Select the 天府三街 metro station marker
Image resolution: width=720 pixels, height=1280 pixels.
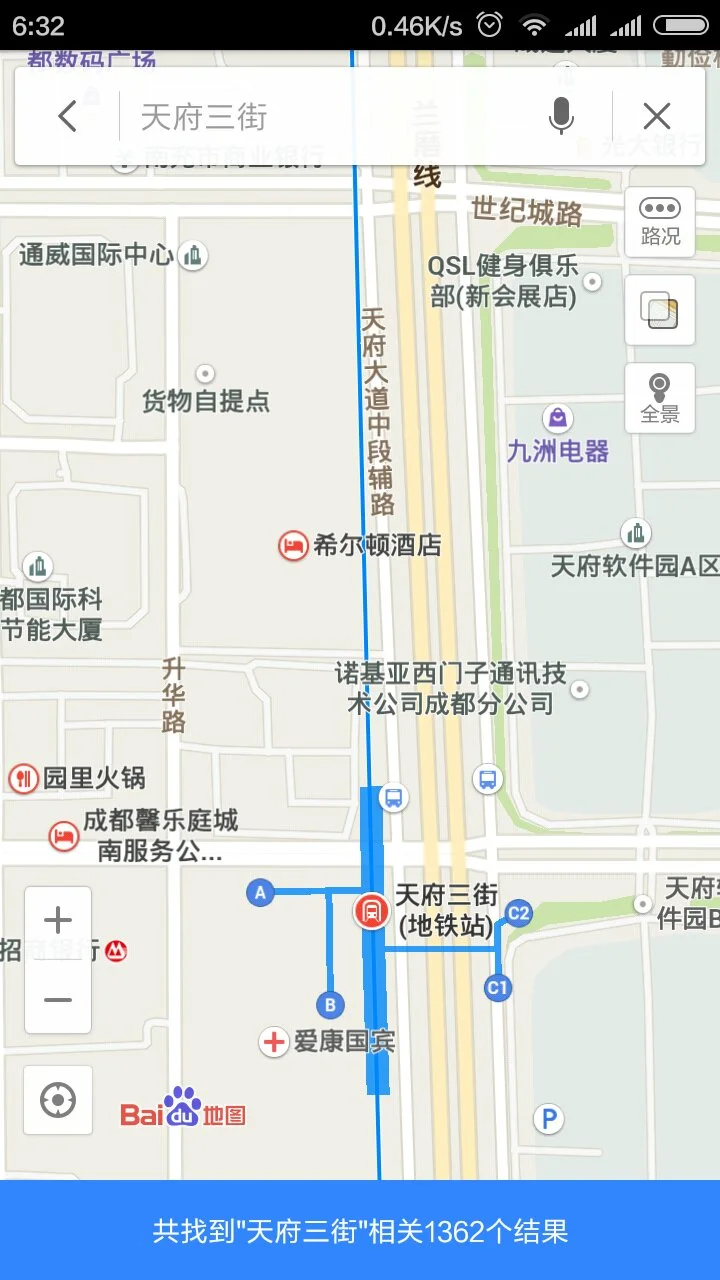[x=371, y=912]
